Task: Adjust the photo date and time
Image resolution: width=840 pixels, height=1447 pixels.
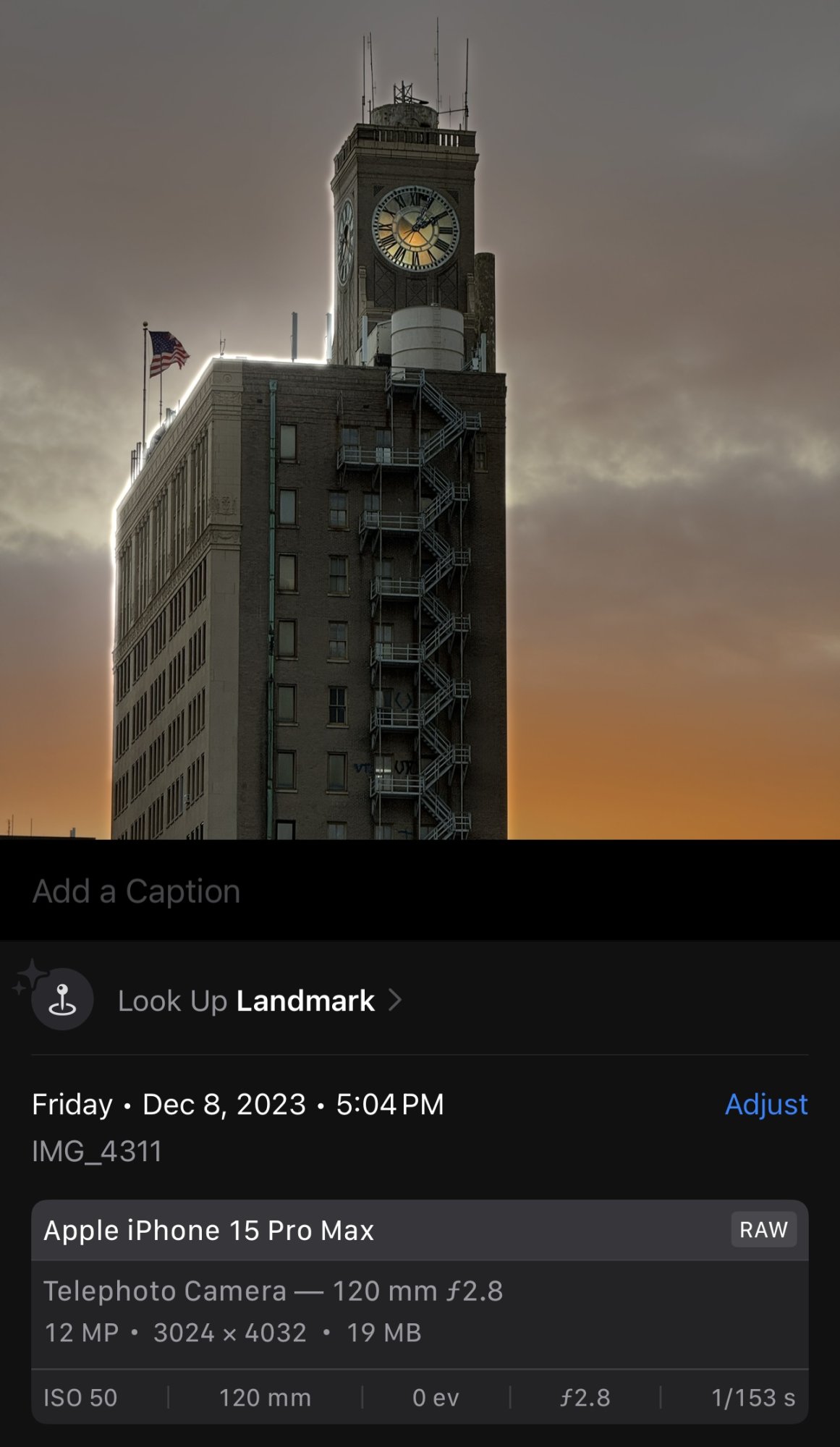Action: [x=765, y=1104]
